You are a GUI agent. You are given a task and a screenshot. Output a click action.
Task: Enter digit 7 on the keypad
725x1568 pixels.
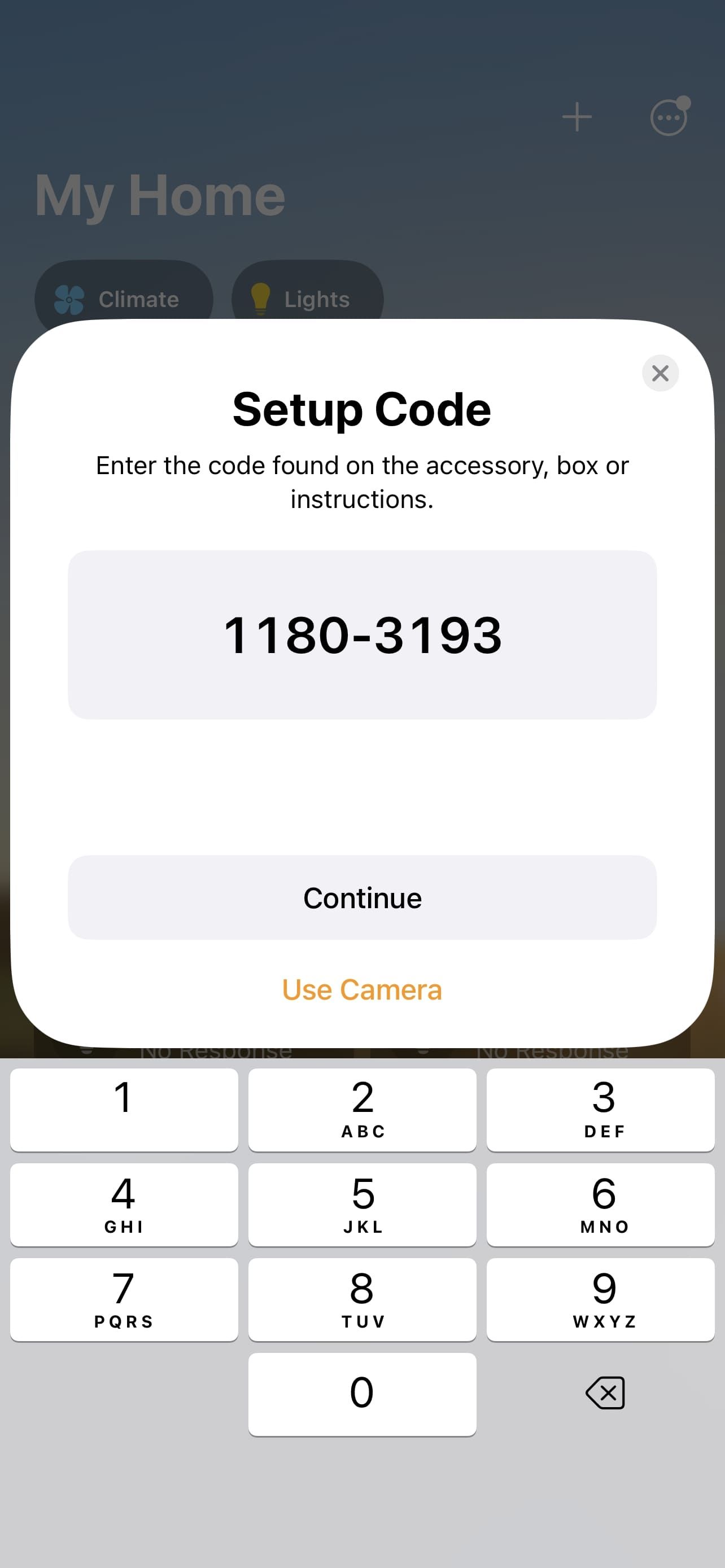124,1299
